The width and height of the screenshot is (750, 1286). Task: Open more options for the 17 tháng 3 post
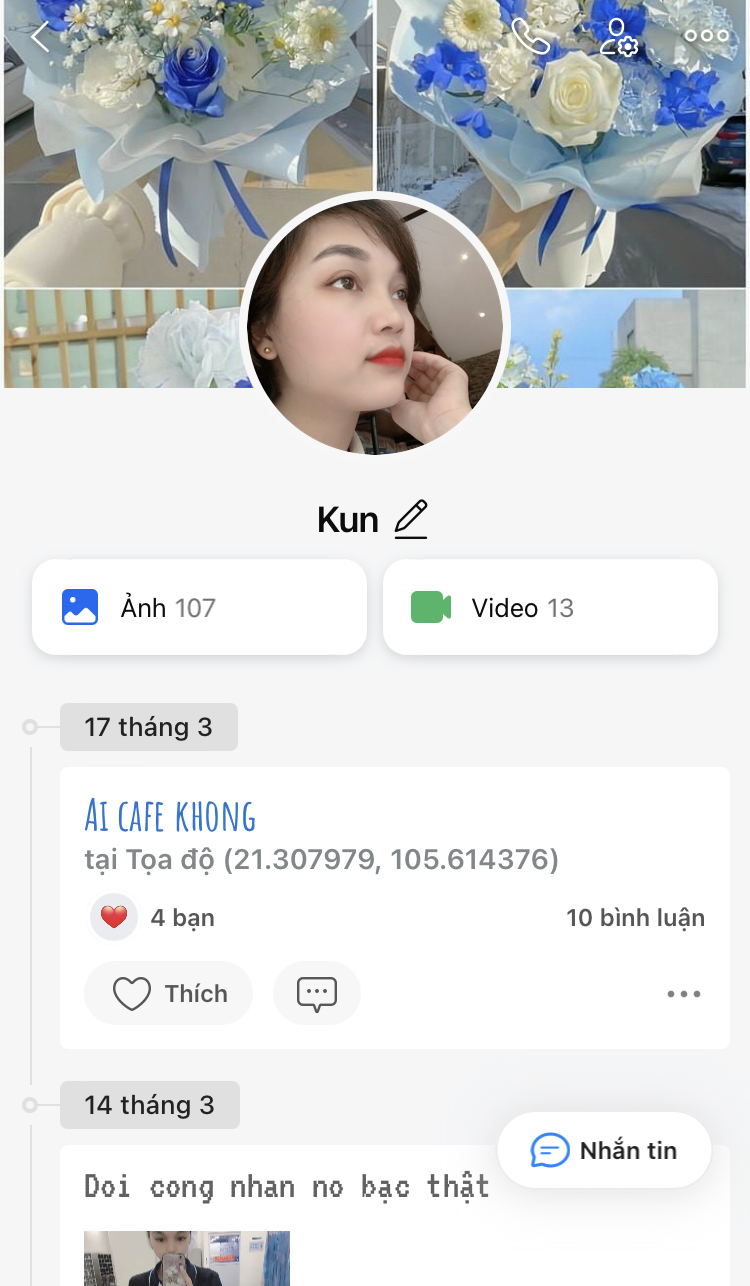(x=684, y=994)
